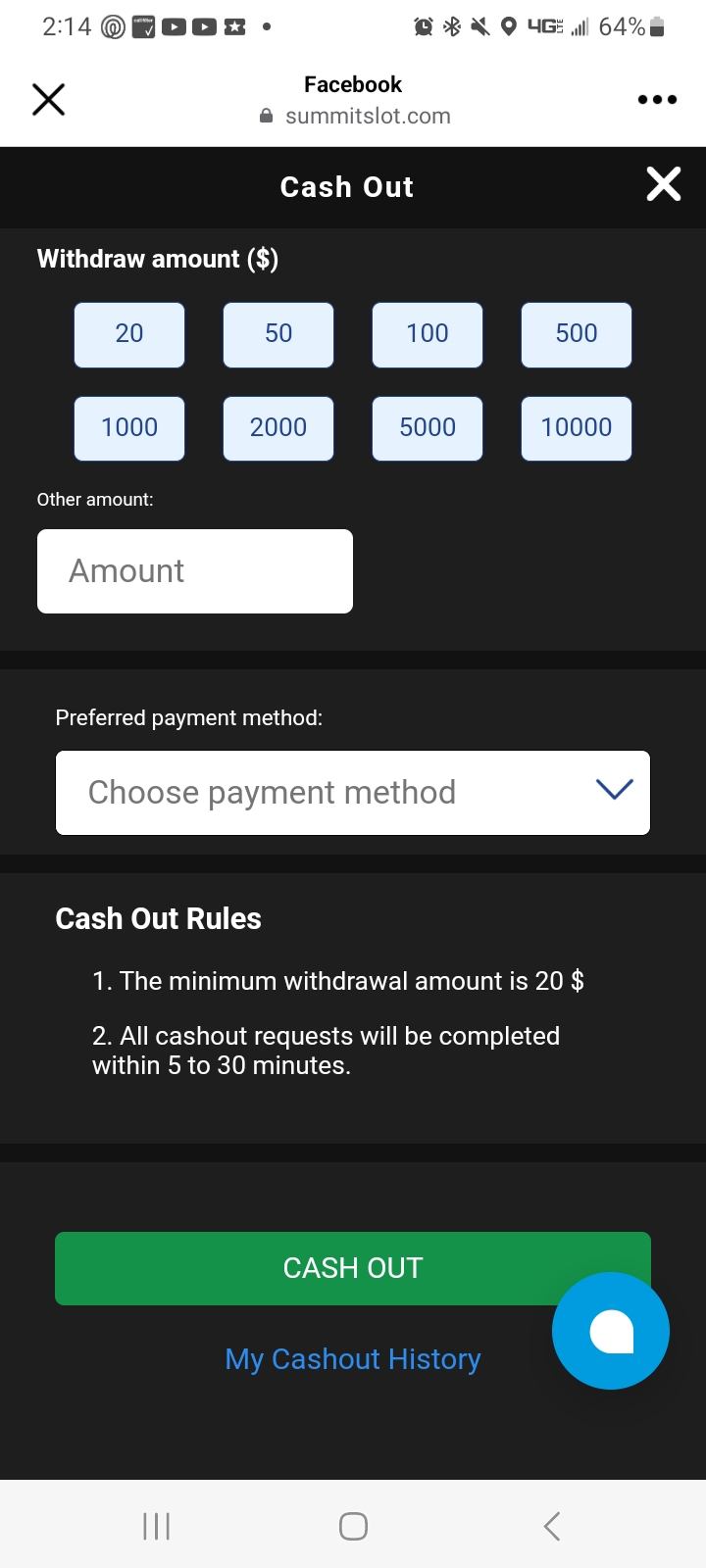The height and width of the screenshot is (1568, 706).
Task: Select the 20 dollar withdraw amount
Action: (129, 334)
